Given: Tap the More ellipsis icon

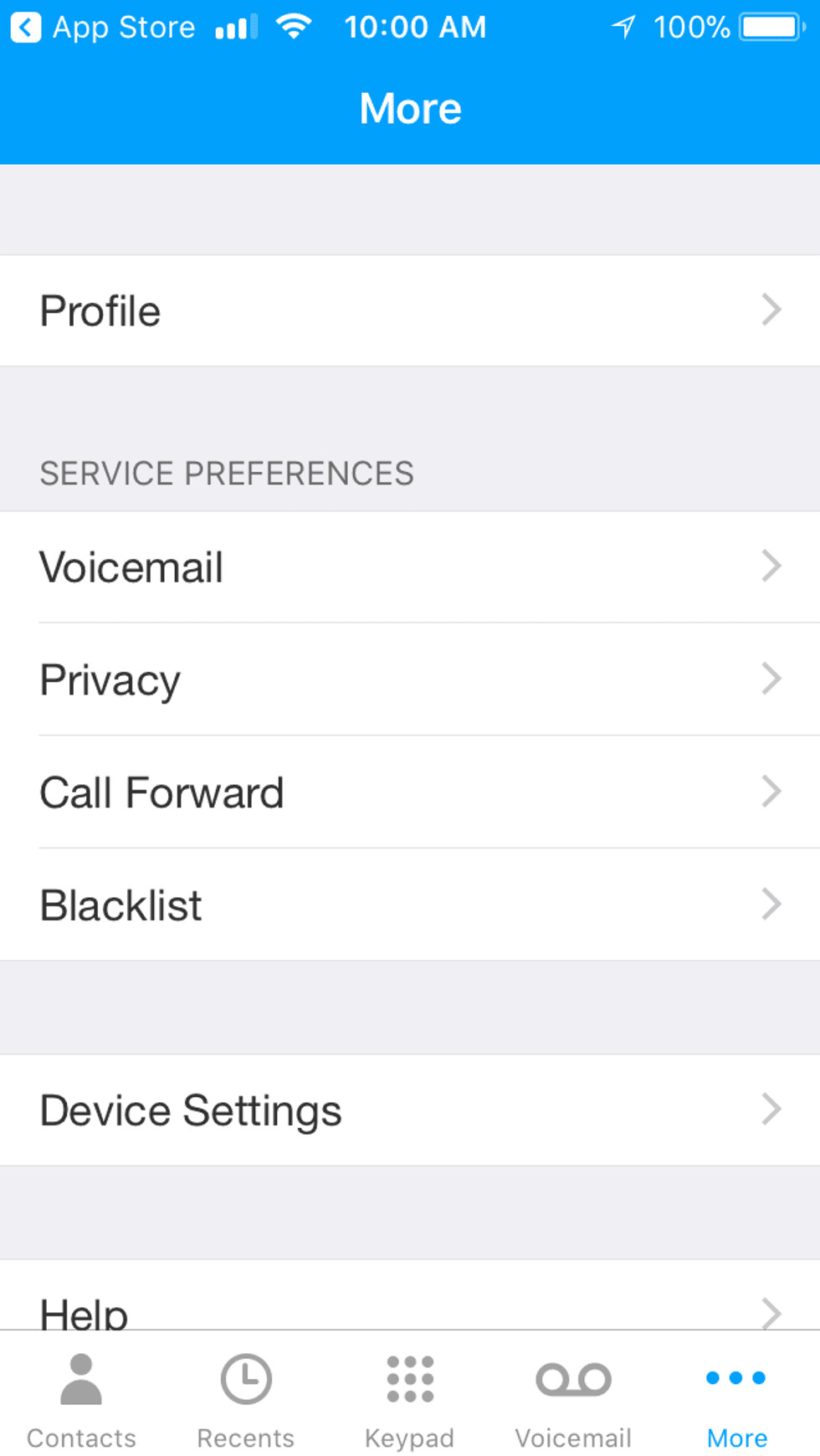Looking at the screenshot, I should pyautogui.click(x=735, y=1377).
